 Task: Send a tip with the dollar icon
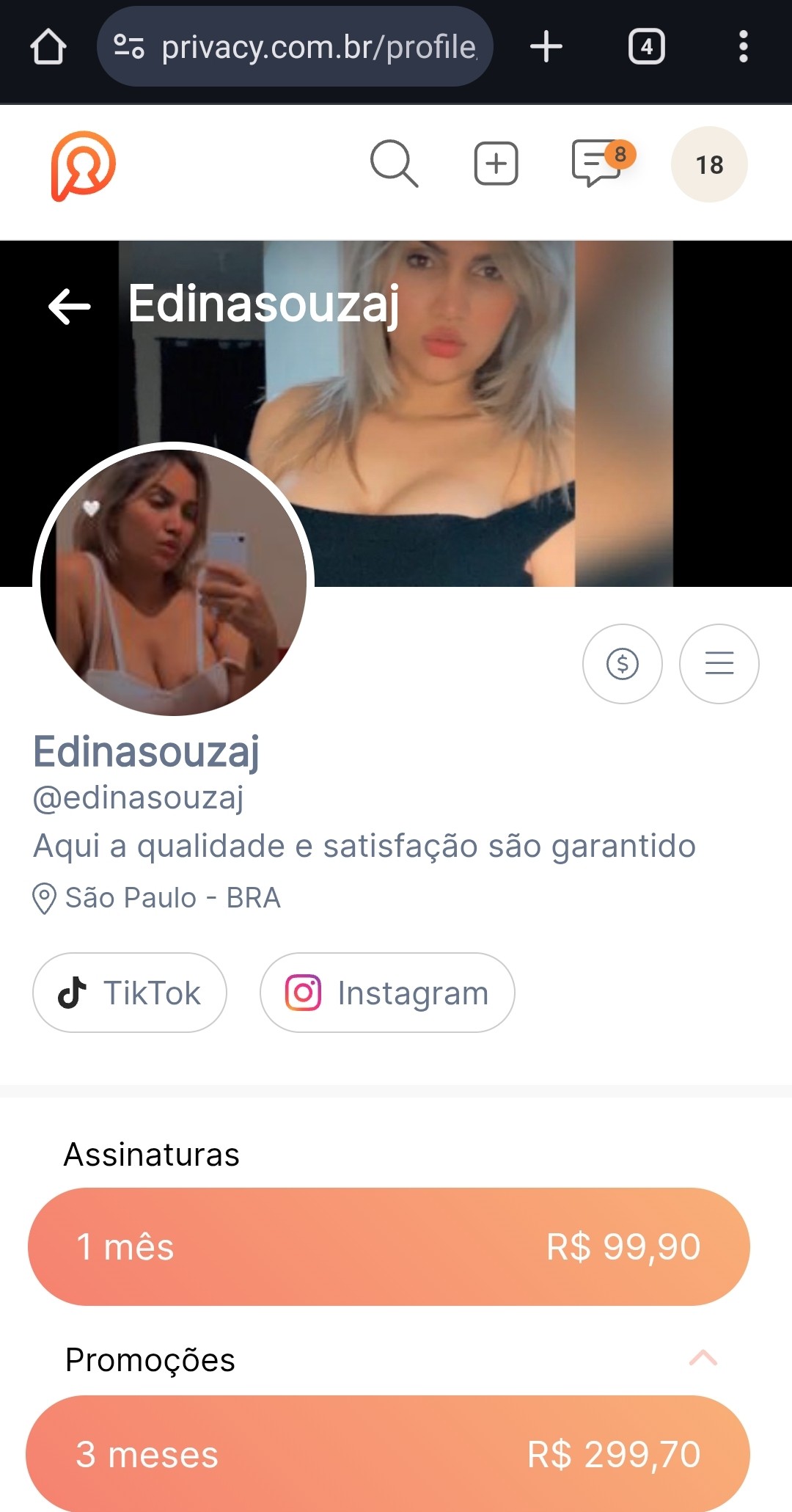(623, 664)
